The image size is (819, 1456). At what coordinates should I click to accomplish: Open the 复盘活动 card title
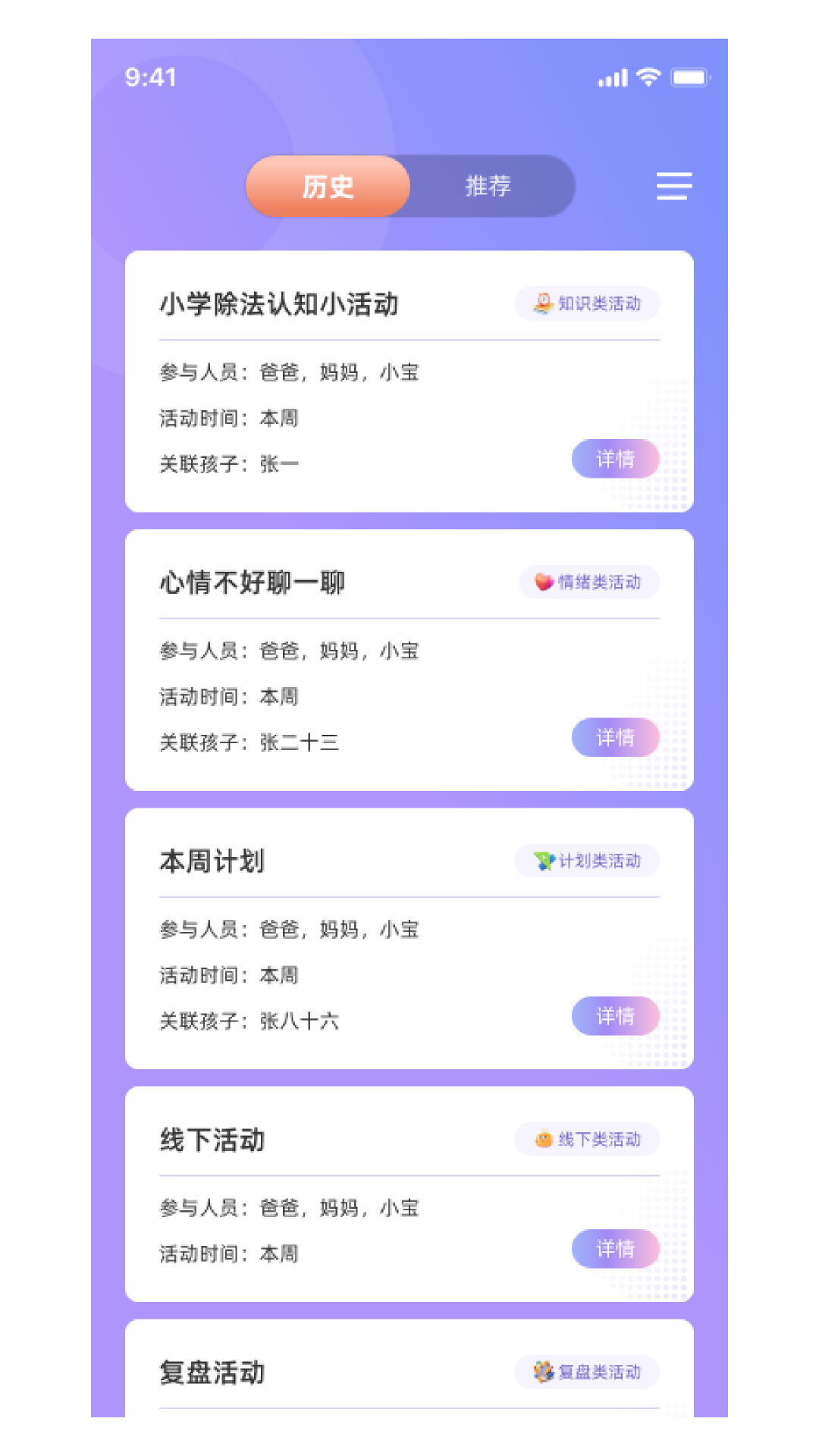coord(213,1372)
